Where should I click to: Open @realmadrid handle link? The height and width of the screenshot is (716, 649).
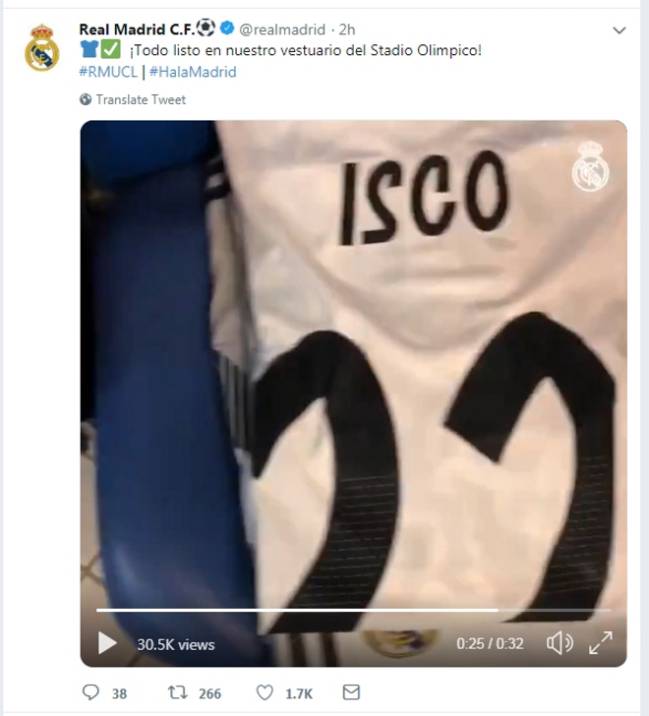pos(282,29)
